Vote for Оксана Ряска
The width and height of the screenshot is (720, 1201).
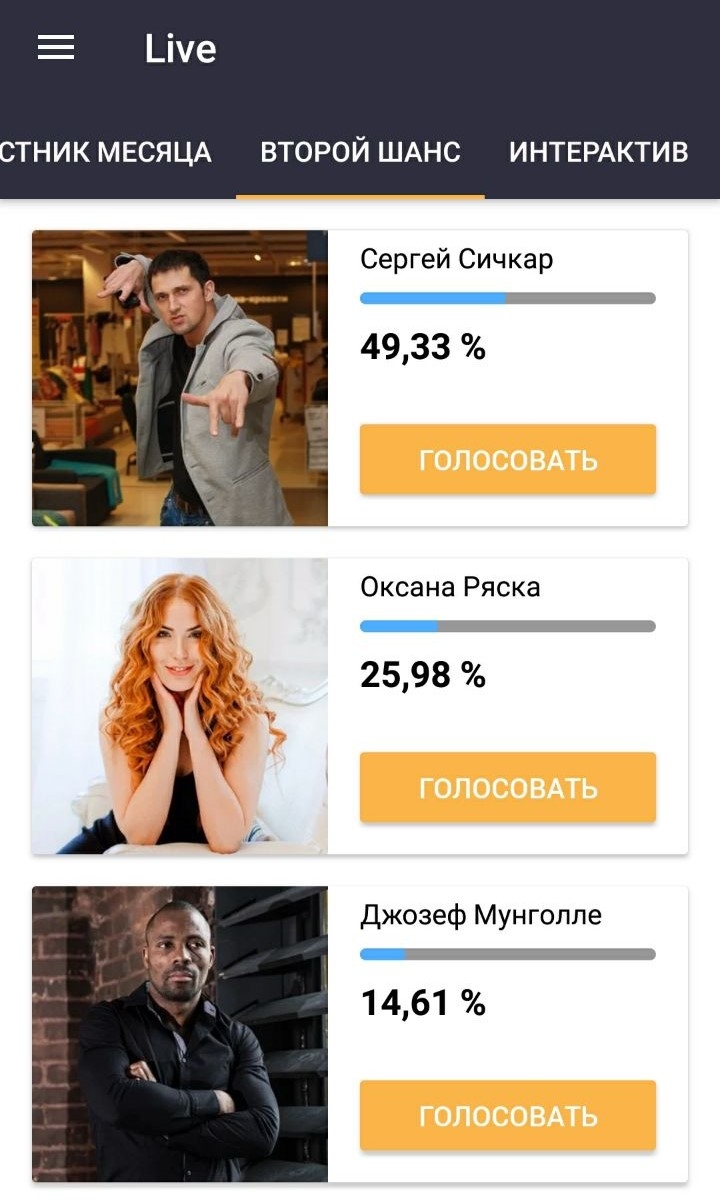pos(507,788)
